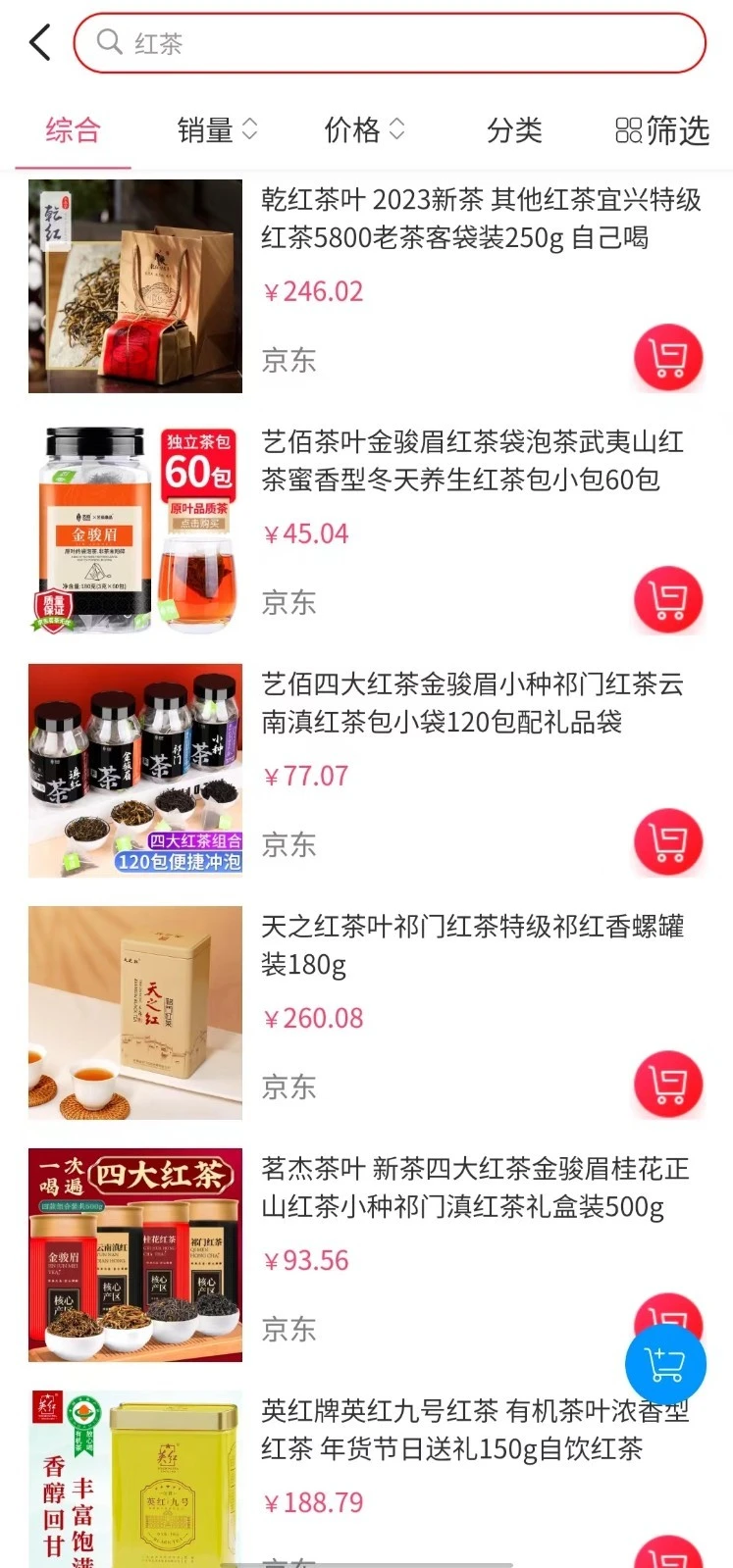Open the 筛选 filter panel

click(661, 130)
